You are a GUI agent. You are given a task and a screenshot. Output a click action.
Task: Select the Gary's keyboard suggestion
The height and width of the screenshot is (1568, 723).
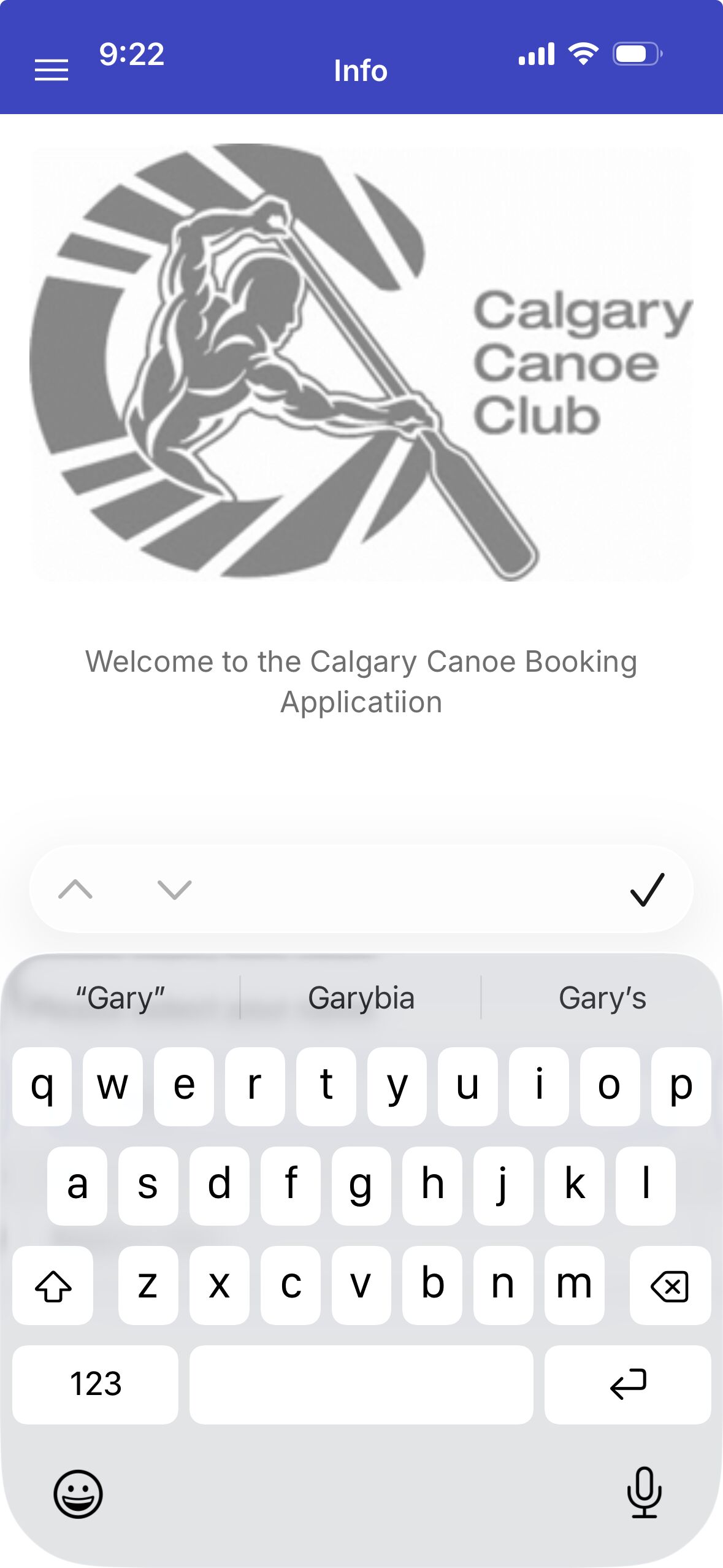coord(602,998)
